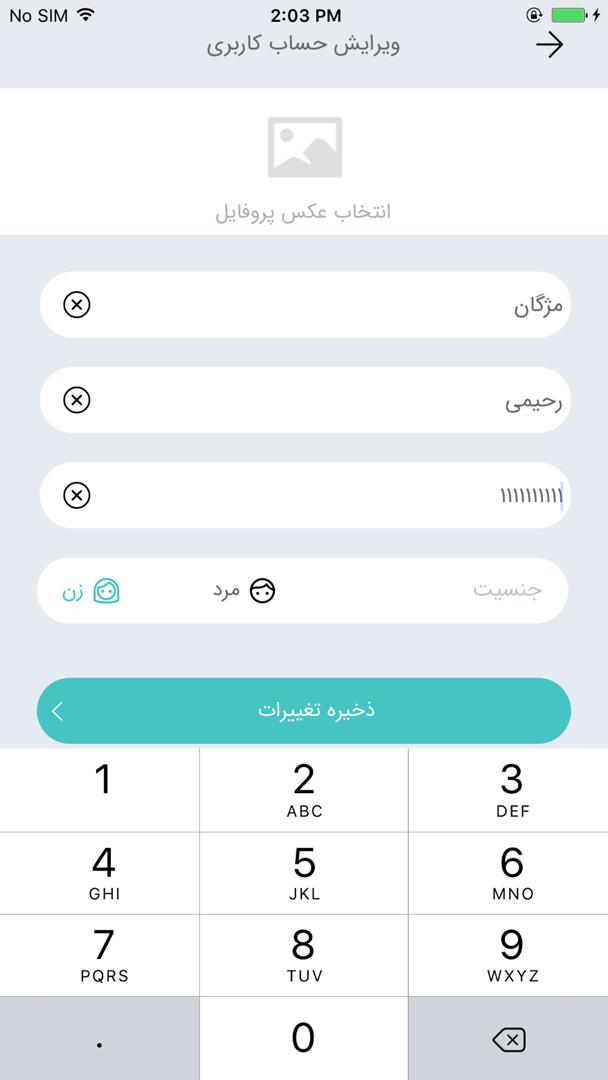Choose a profile photo (انتخاب عکس پروفایل)
This screenshot has width=608, height=1080.
click(x=304, y=165)
